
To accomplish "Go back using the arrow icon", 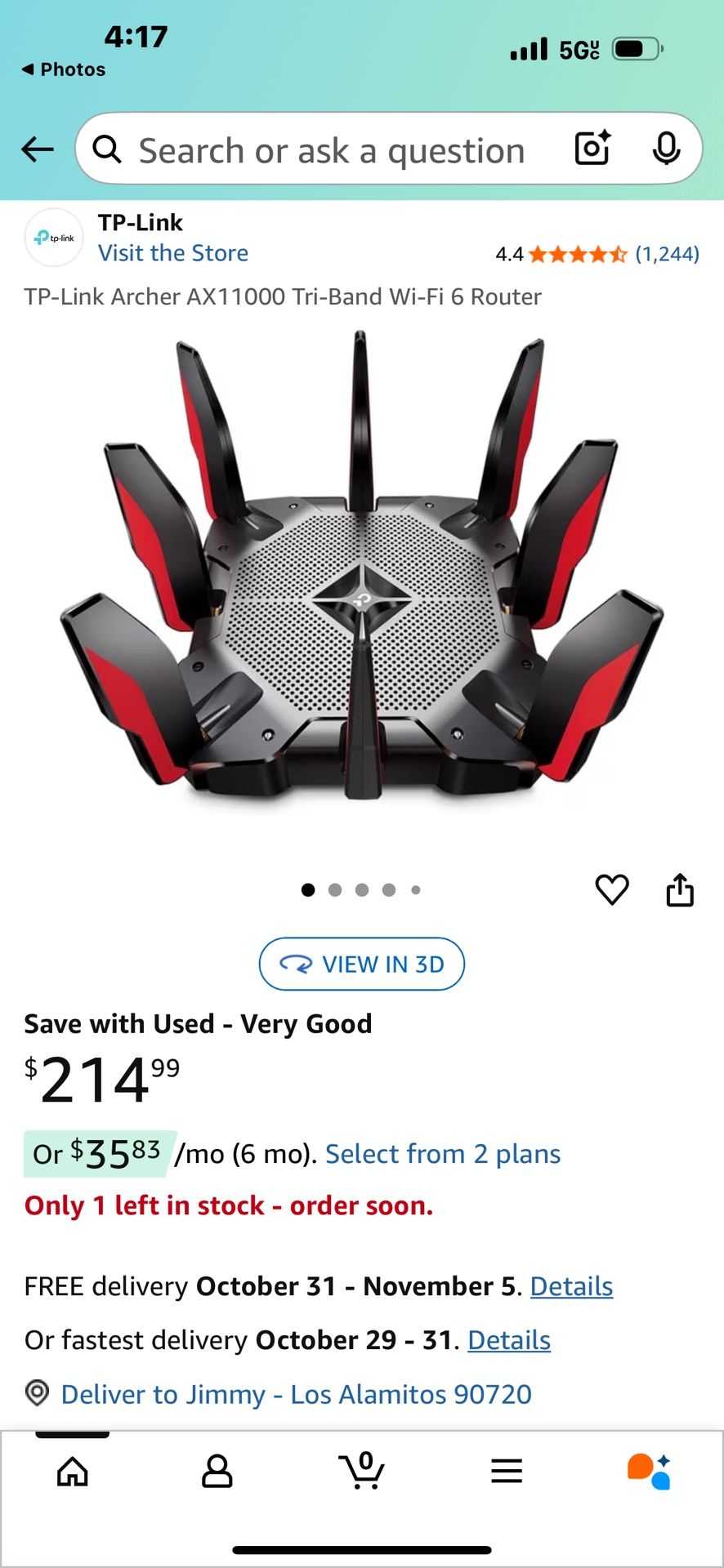I will coord(38,149).
